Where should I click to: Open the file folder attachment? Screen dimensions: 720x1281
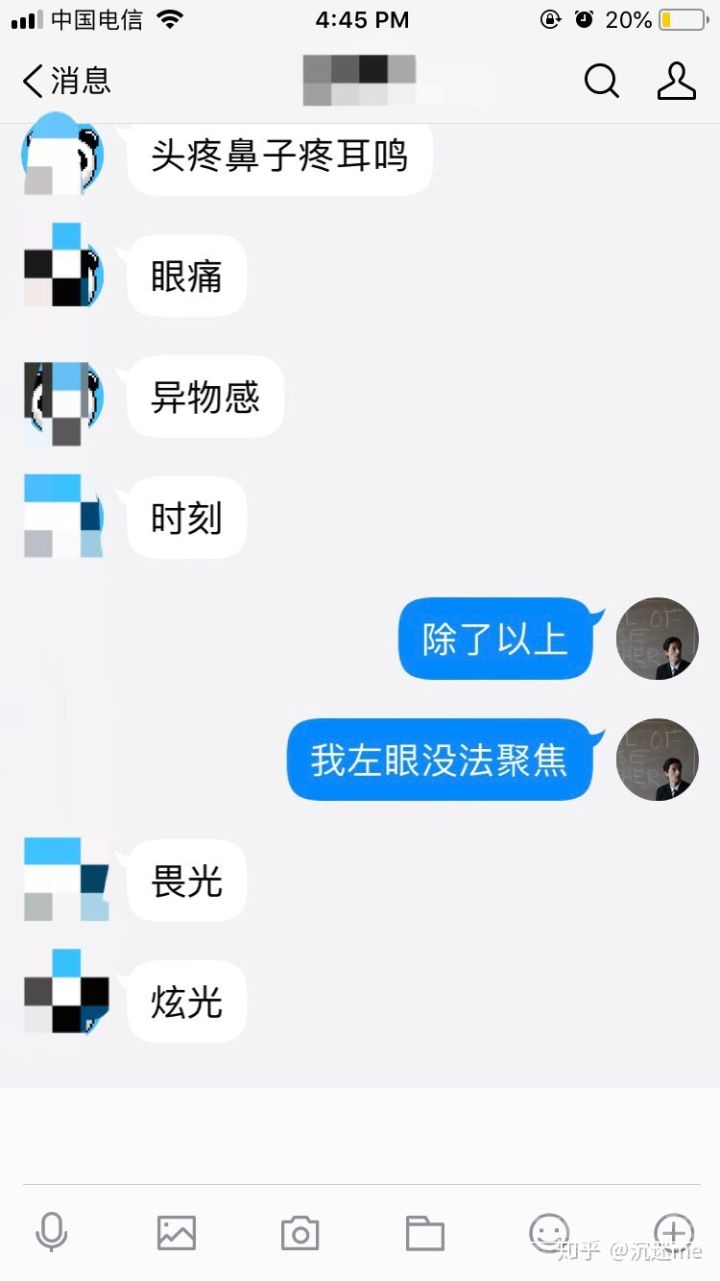425,1232
